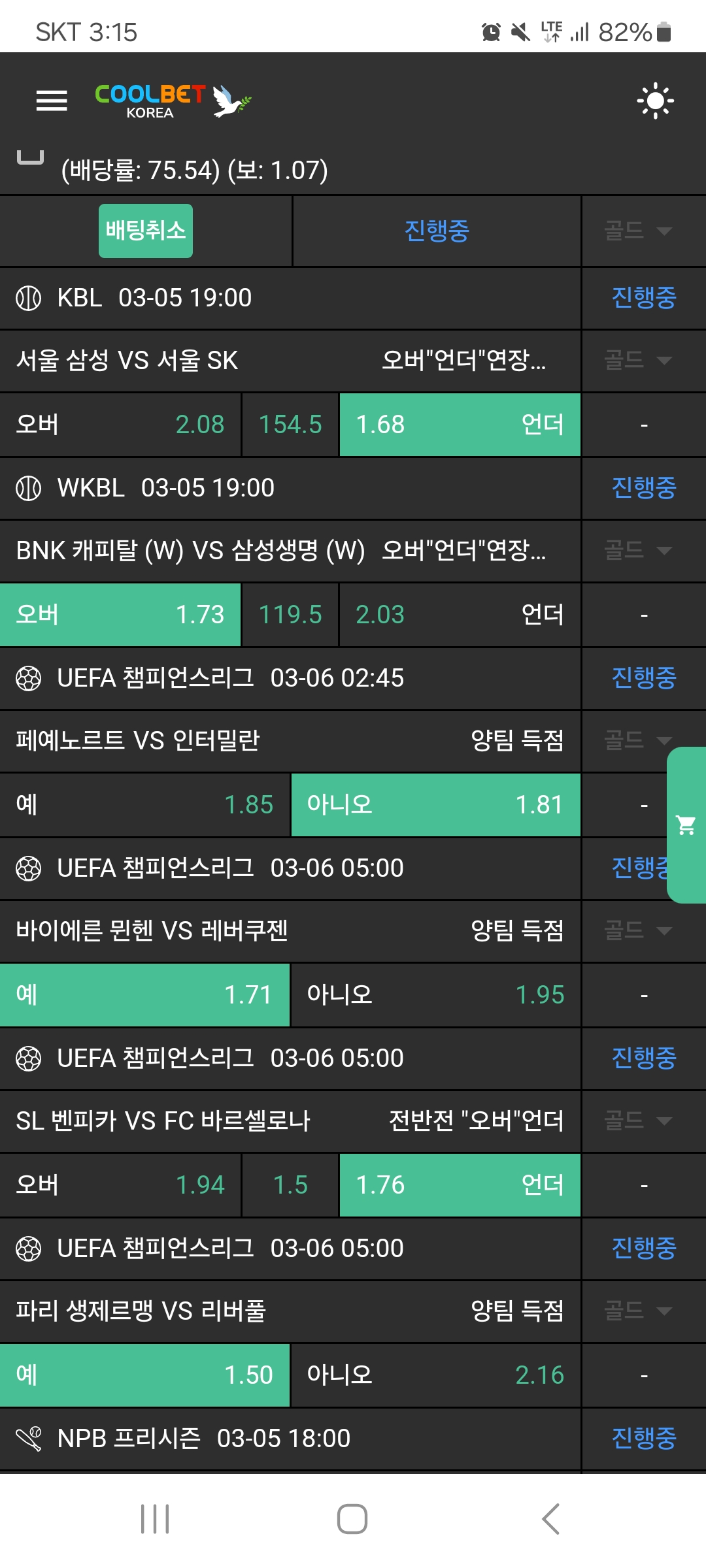The image size is (706, 1568).
Task: Select 언더 1.68 for 서울 삼성 VS 서울 SK
Action: click(460, 425)
